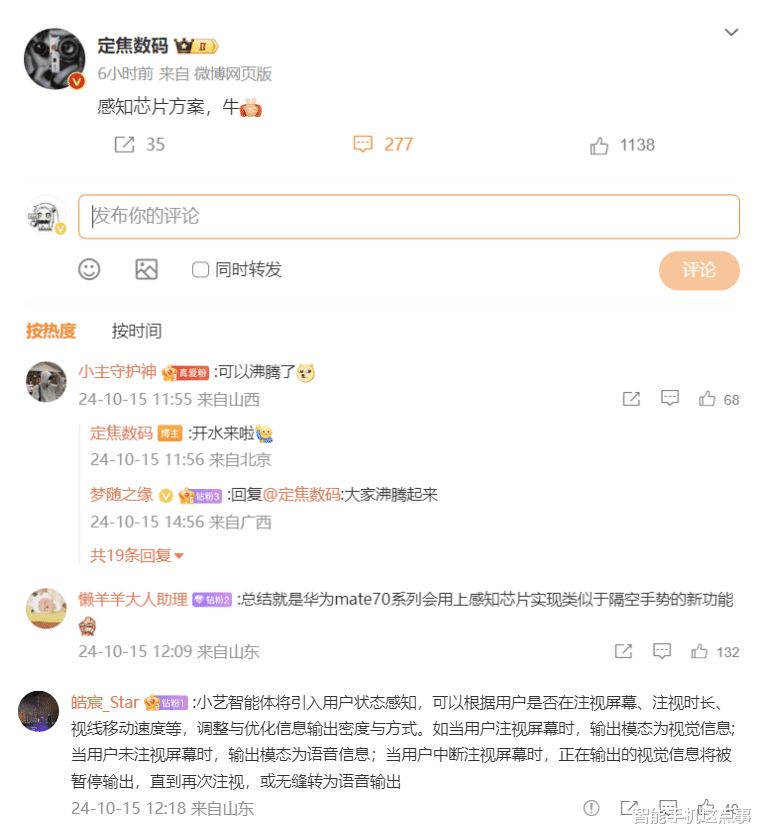
Task: Click the reply icon on 懒羊羊大人助理's comment
Action: (661, 650)
